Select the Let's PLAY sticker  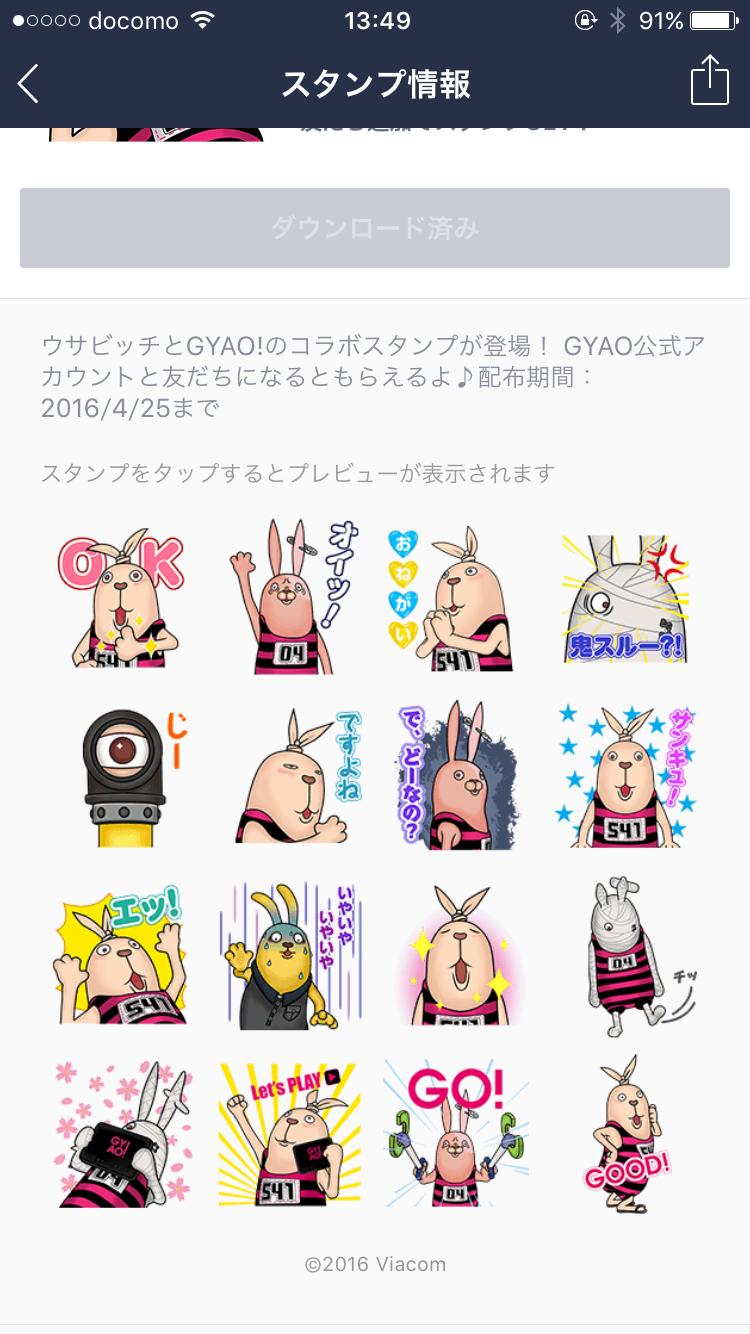pyautogui.click(x=290, y=1135)
